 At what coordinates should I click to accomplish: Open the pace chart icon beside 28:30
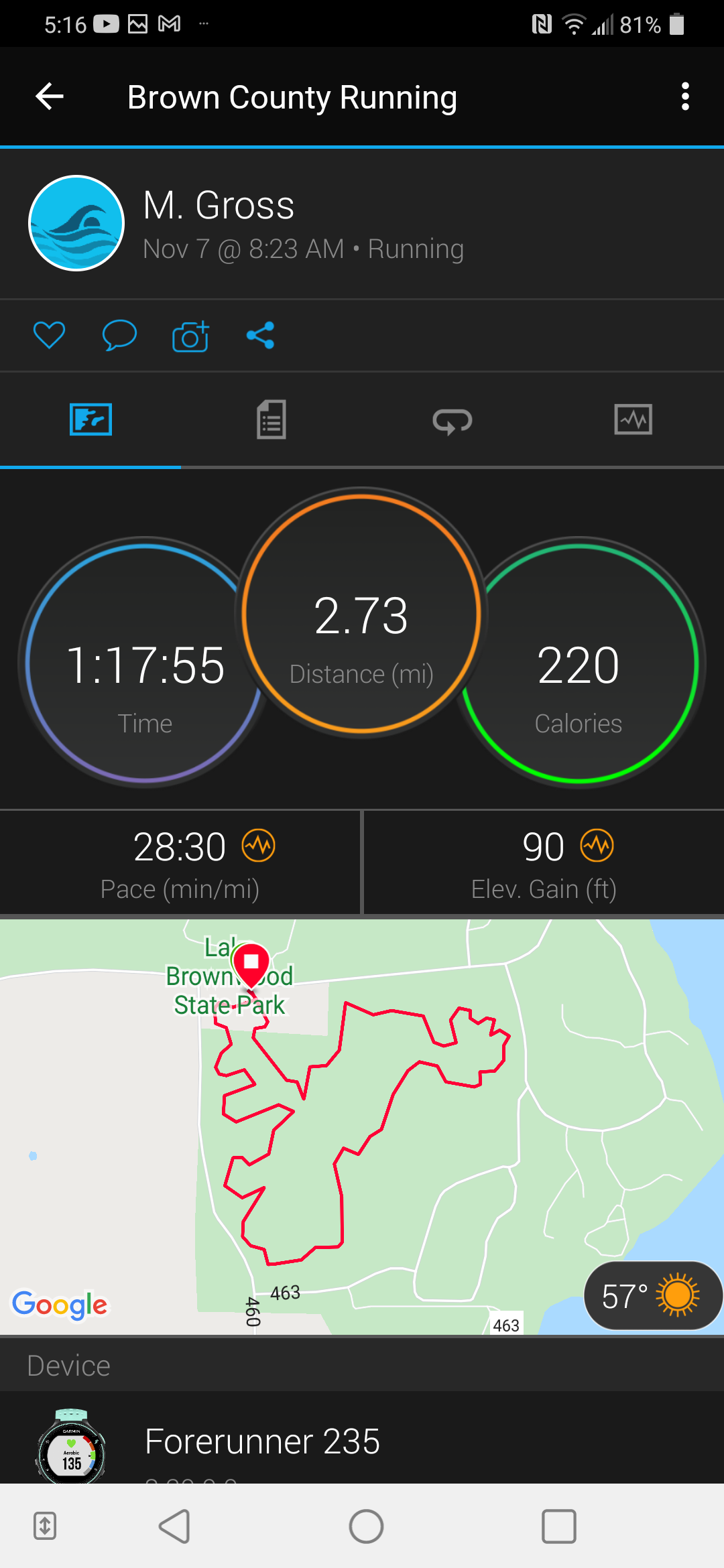pos(259,846)
